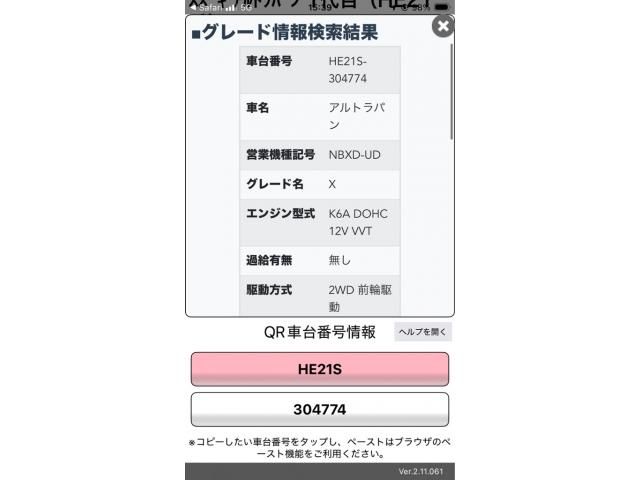Copy the HE21S chassis number

pyautogui.click(x=320, y=369)
